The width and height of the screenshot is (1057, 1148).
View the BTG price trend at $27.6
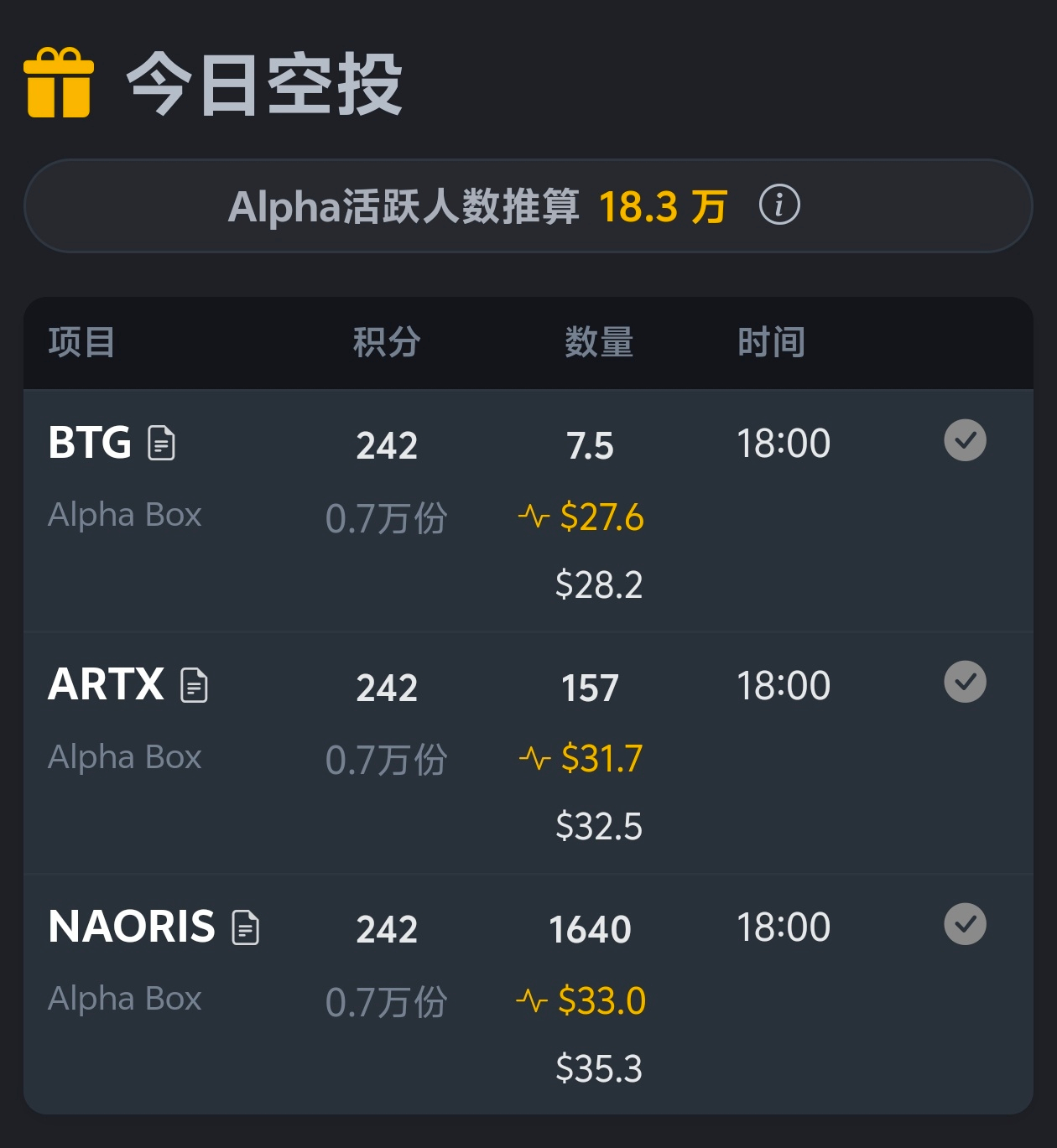(581, 517)
